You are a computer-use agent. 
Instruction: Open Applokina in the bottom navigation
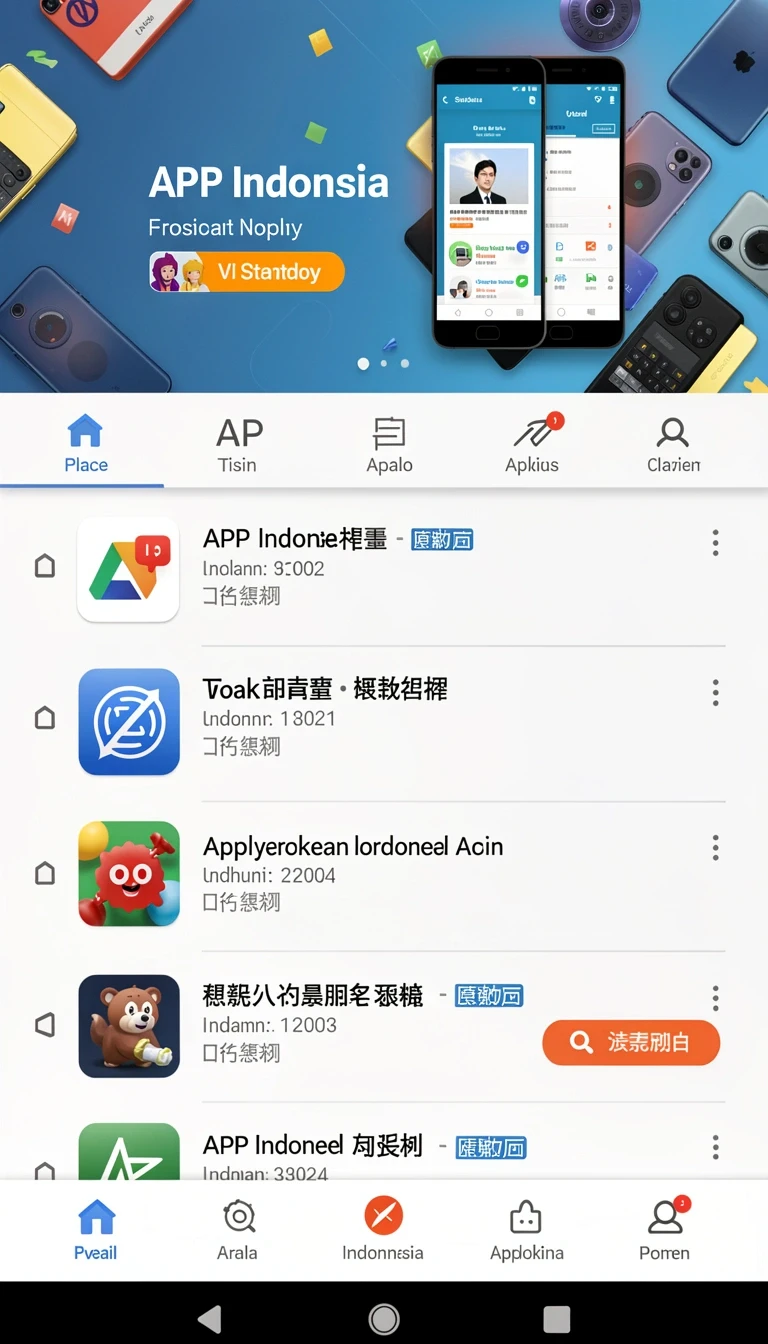click(x=527, y=1230)
